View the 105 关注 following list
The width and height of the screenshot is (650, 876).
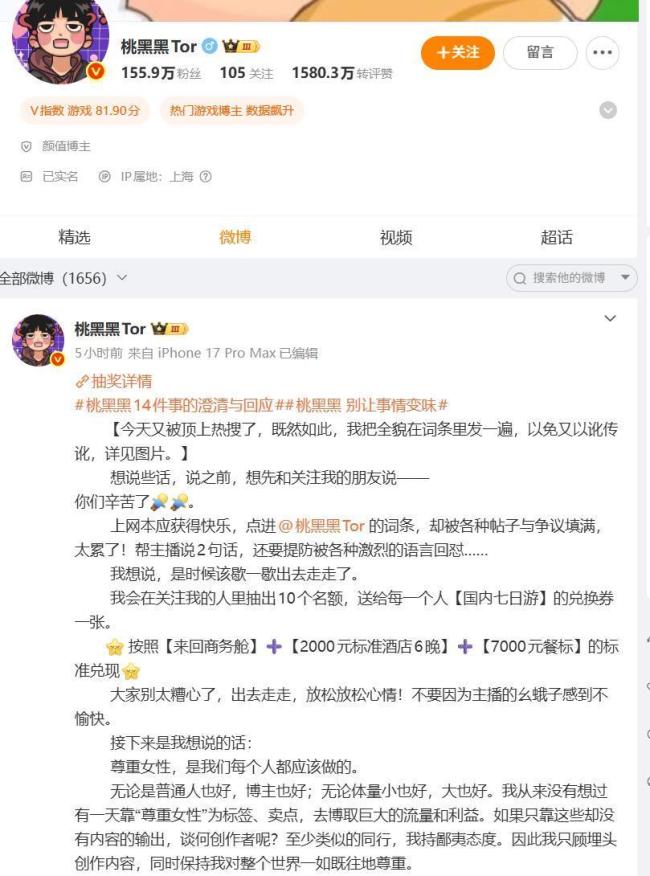[x=246, y=73]
